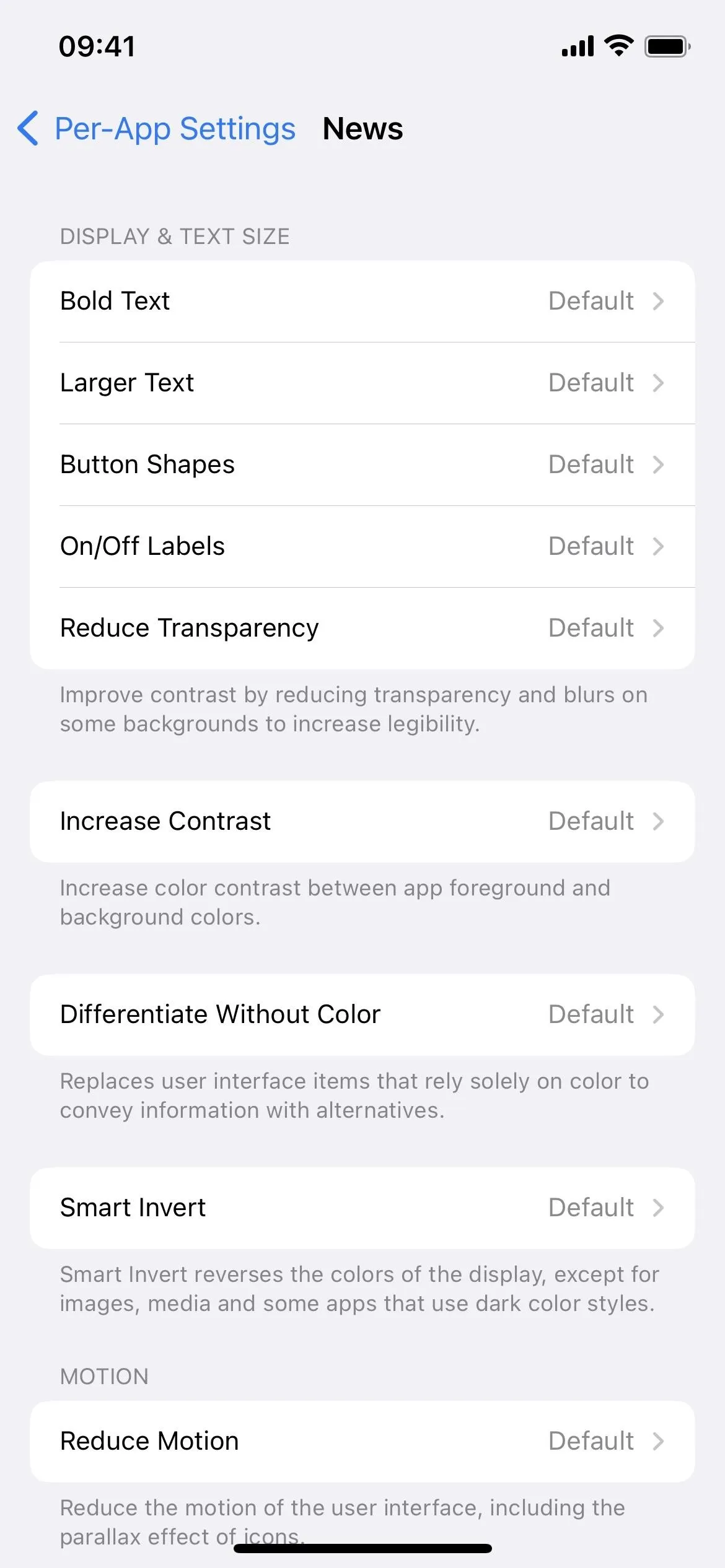This screenshot has width=725, height=1568.
Task: Open the Increase Contrast setting
Action: tap(362, 821)
